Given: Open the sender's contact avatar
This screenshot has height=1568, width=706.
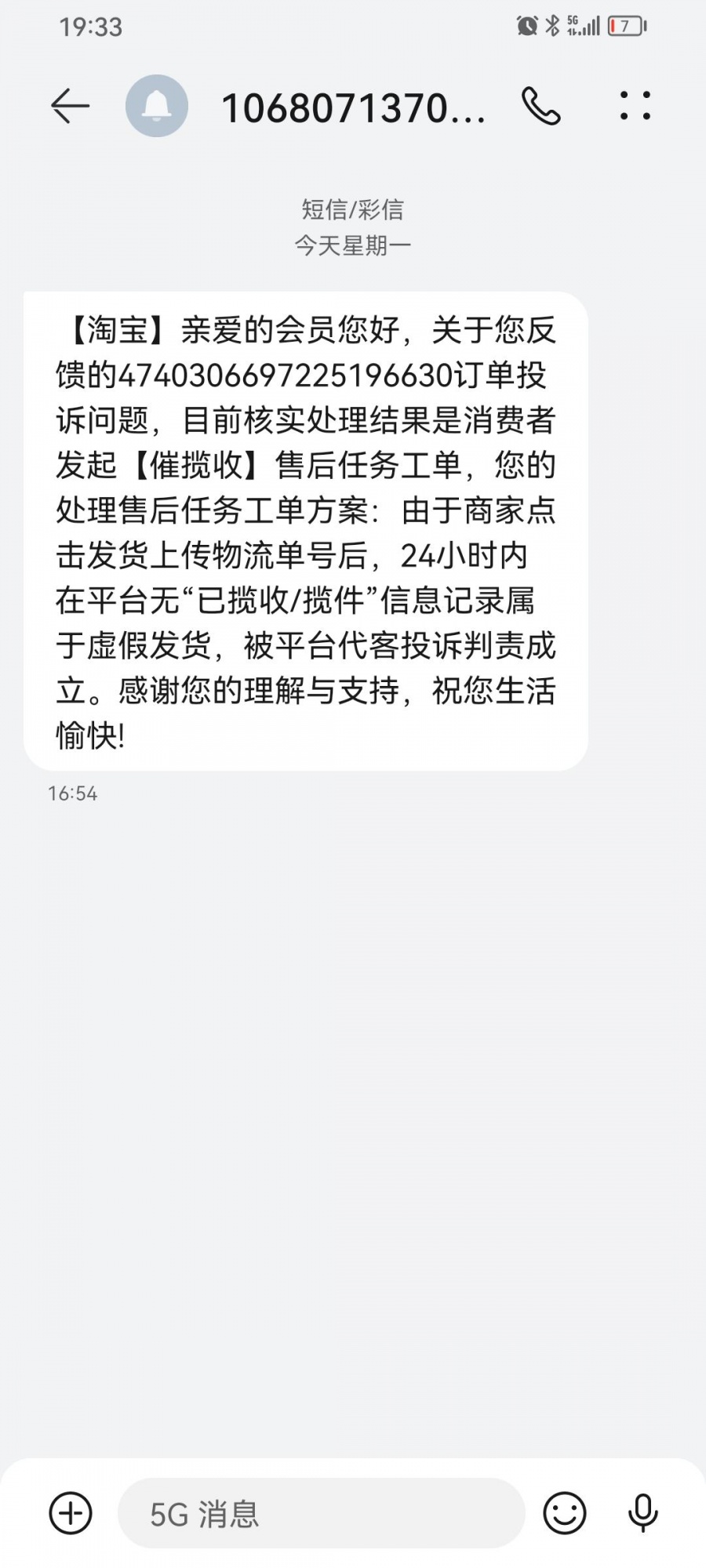Looking at the screenshot, I should 157,106.
